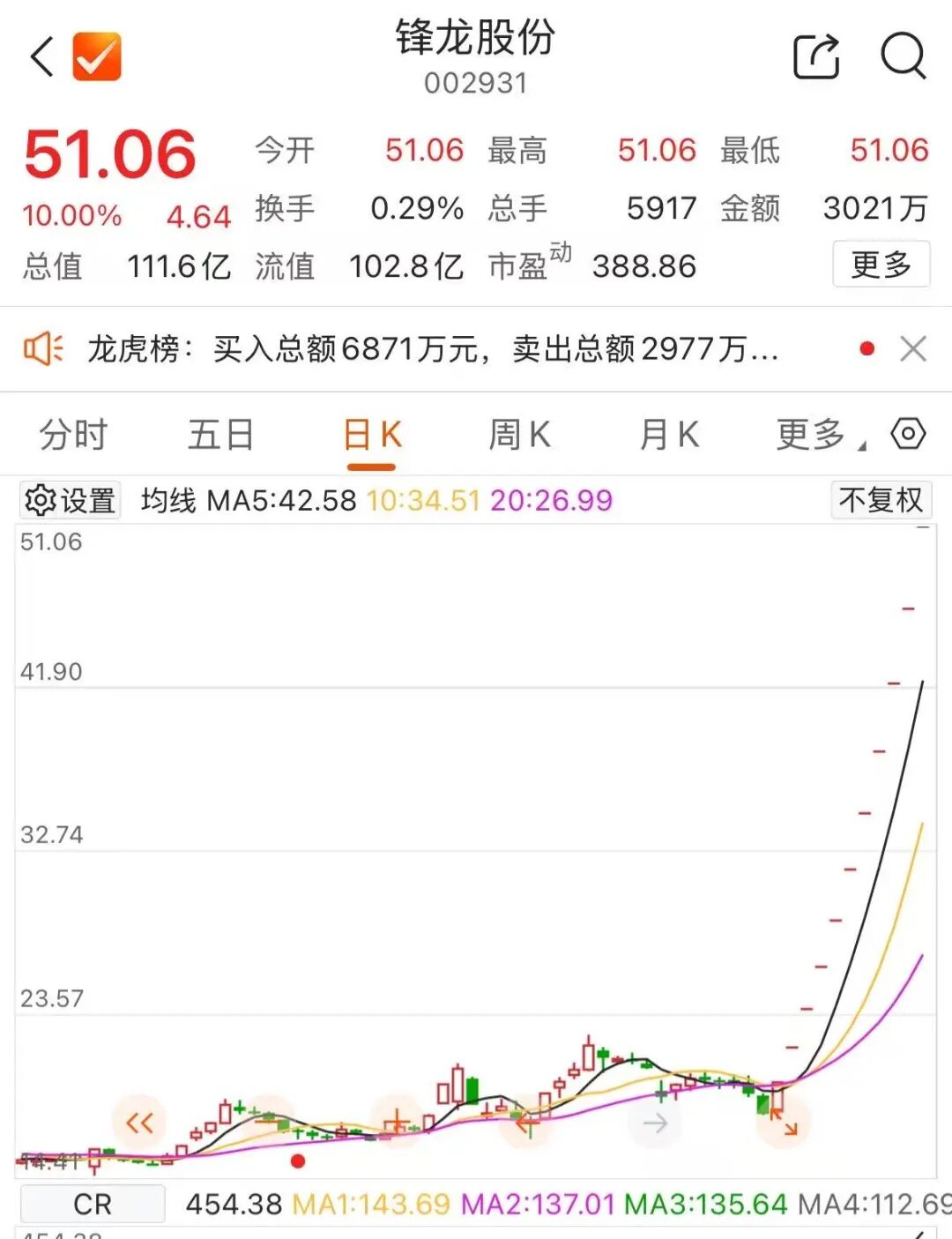This screenshot has height=1239, width=952.
Task: Open the 龙虎榜 announcement banner
Action: click(x=432, y=350)
